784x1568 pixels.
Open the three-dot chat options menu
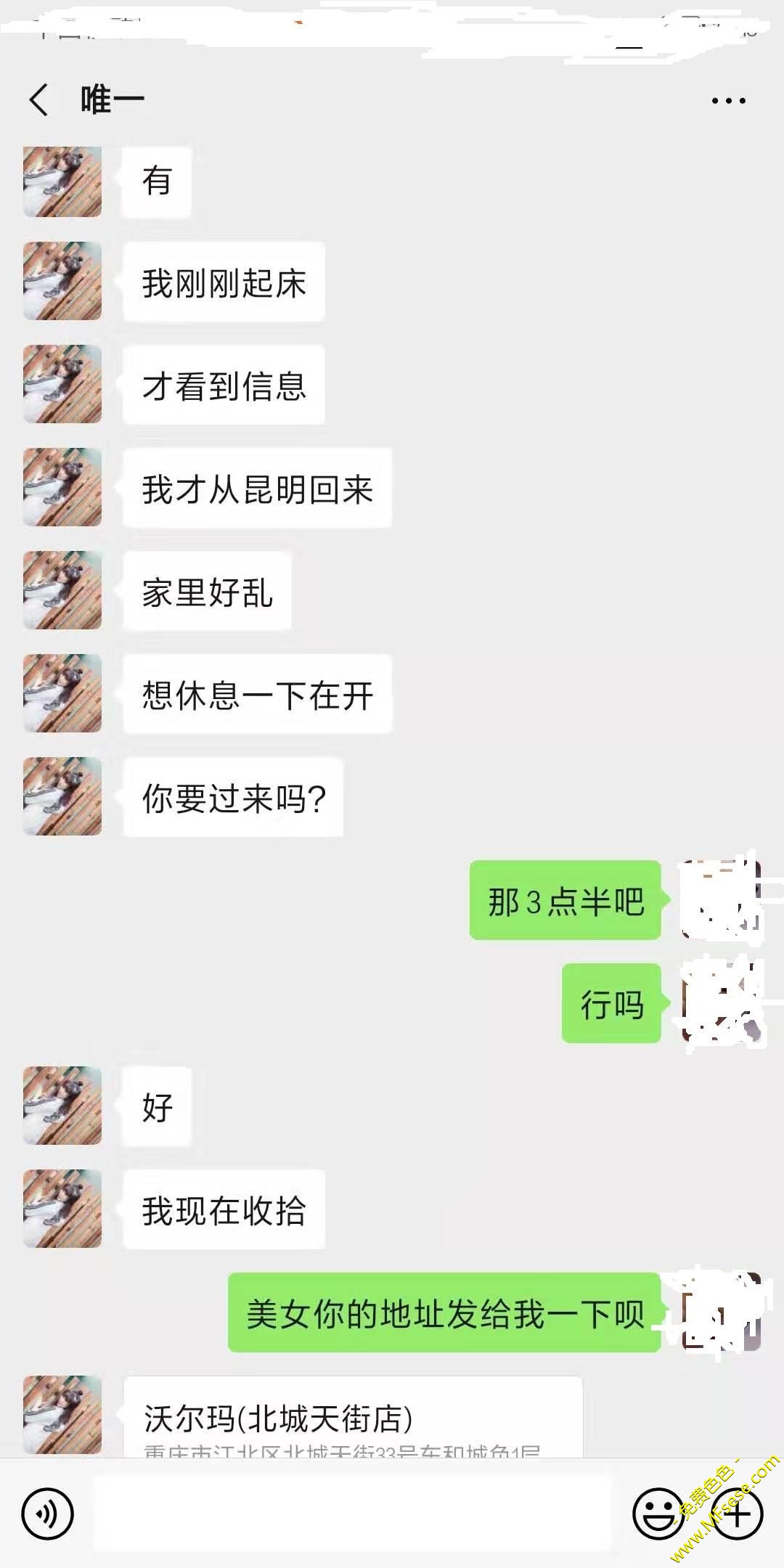[x=728, y=101]
